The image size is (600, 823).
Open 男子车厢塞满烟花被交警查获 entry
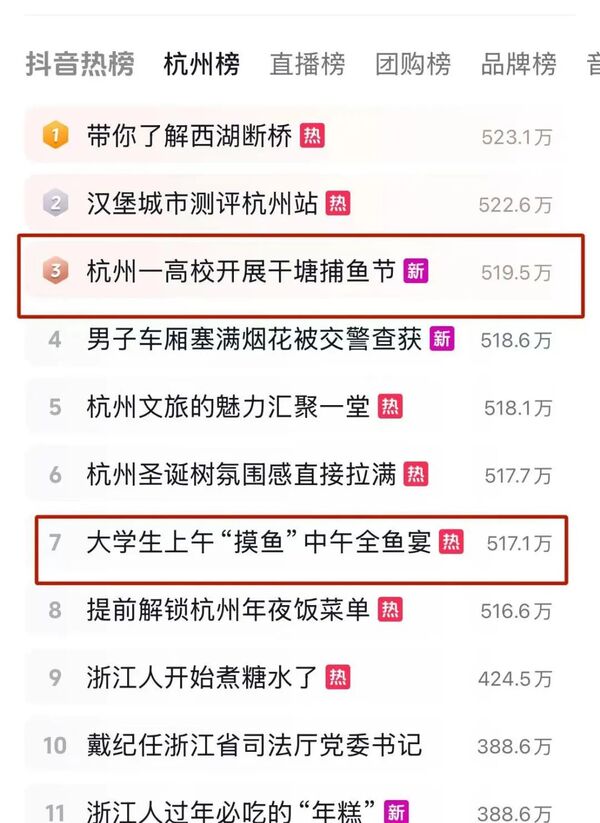coord(255,339)
